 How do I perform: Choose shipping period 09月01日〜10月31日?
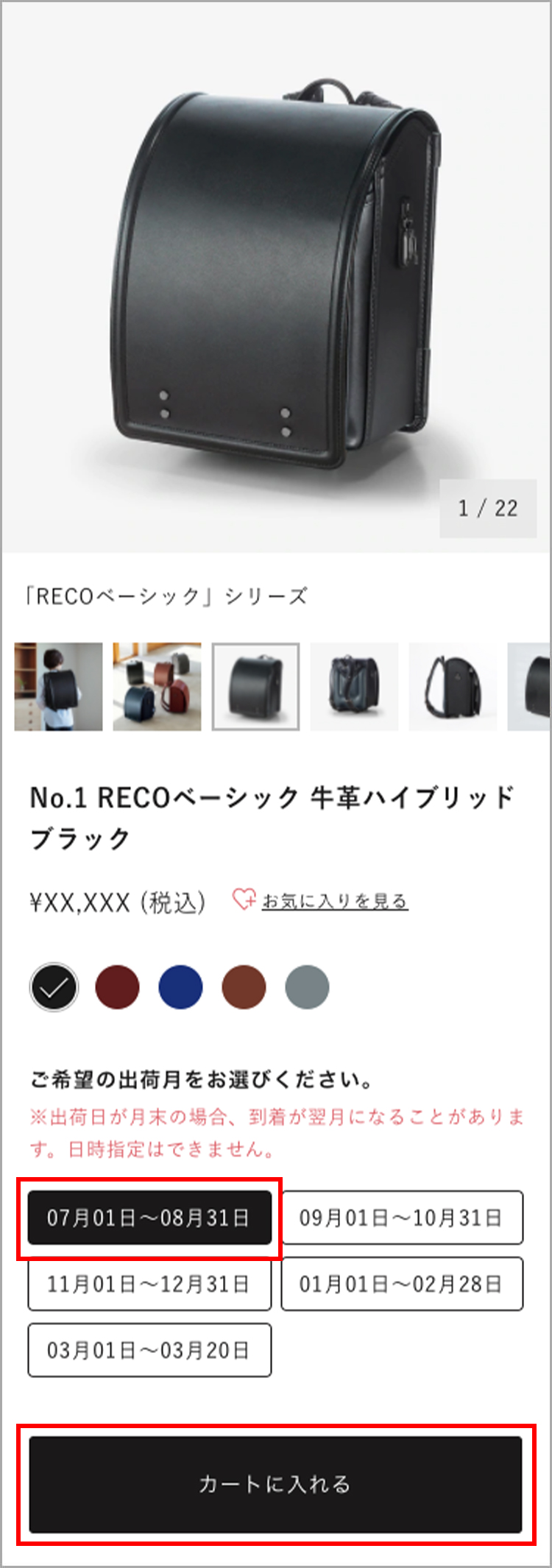(402, 1217)
